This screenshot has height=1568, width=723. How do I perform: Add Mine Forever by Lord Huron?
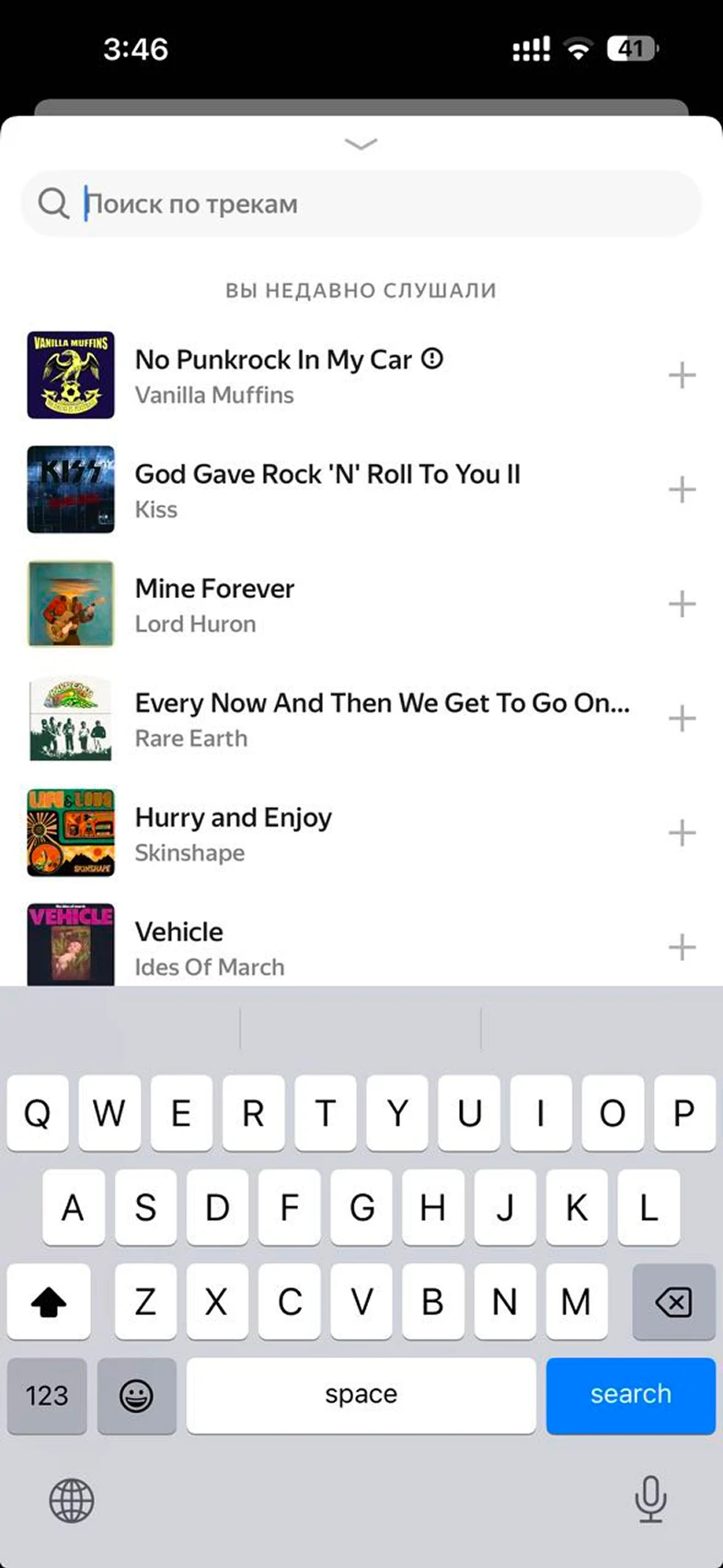click(x=682, y=605)
